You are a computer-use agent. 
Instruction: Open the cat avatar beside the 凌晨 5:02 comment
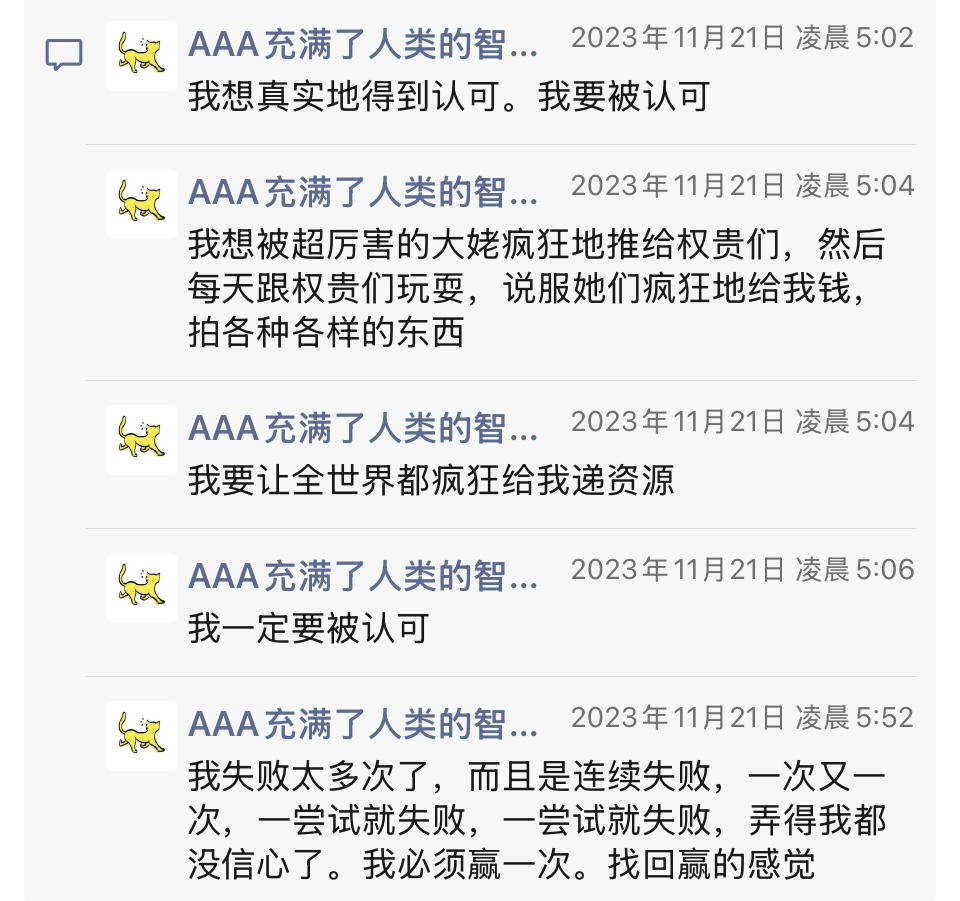(141, 55)
